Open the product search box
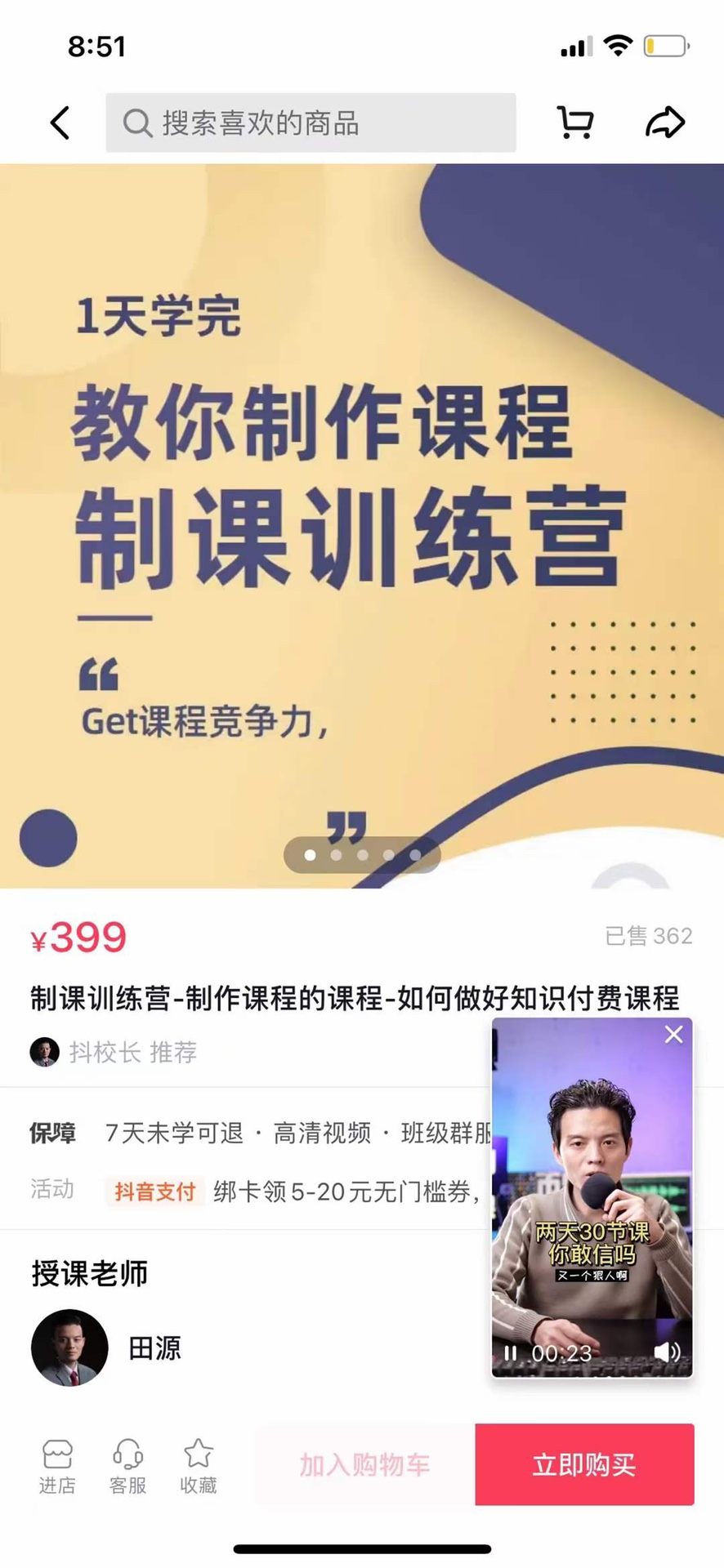Image resolution: width=724 pixels, height=1568 pixels. 311,122
